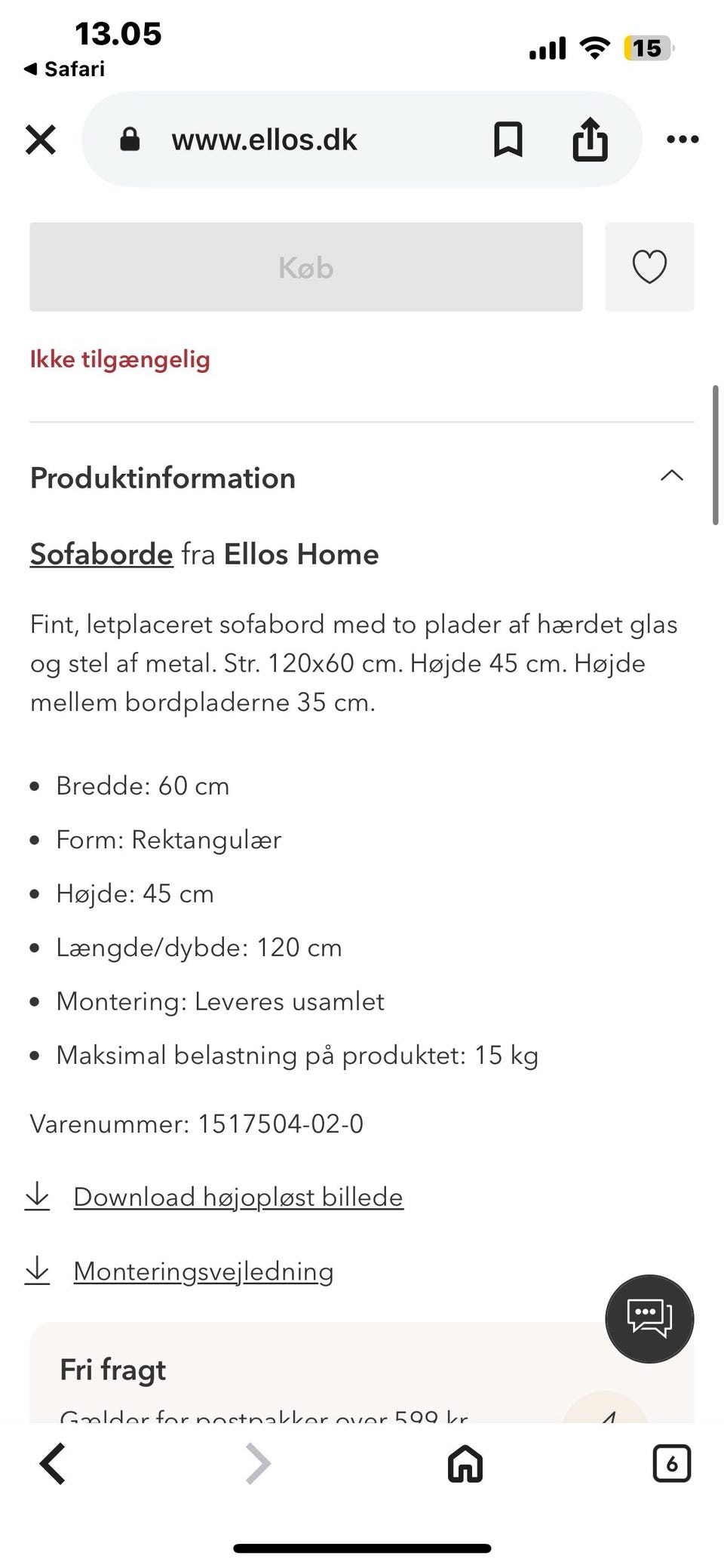
Task: Open the Sofaborde category link
Action: pyautogui.click(x=100, y=554)
